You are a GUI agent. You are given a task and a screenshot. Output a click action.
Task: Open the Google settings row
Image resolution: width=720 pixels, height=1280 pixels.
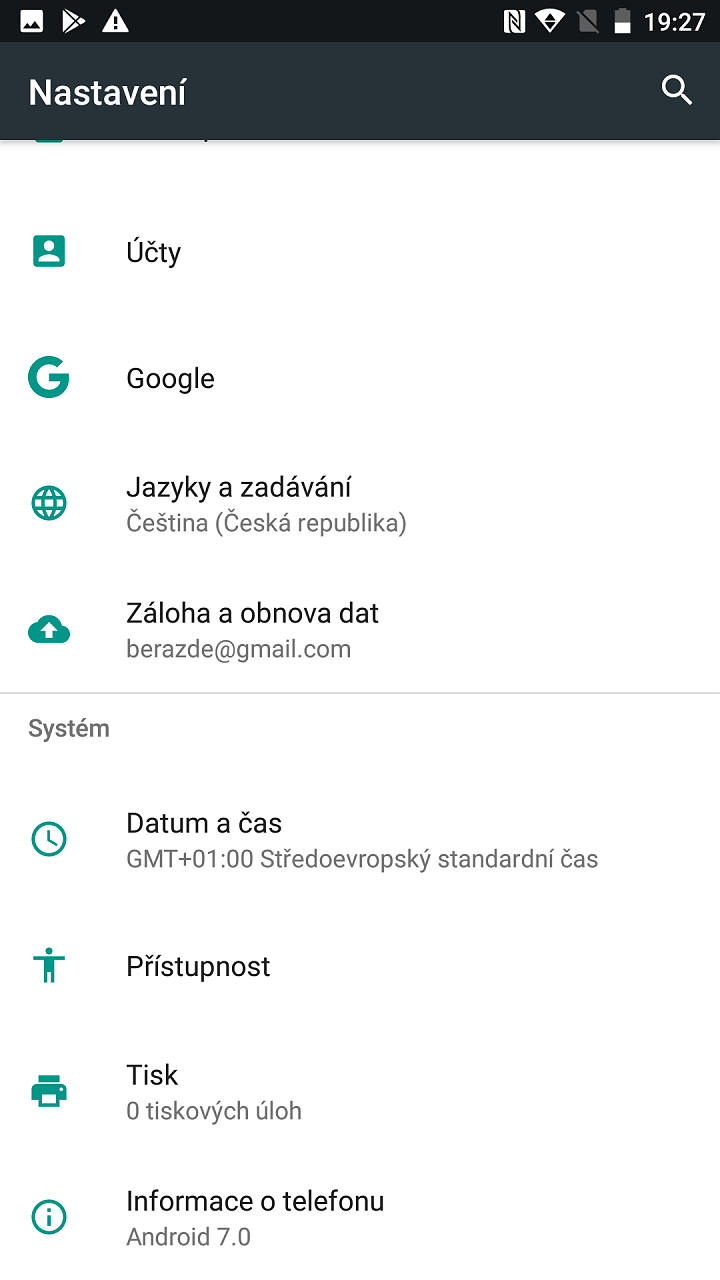click(360, 378)
